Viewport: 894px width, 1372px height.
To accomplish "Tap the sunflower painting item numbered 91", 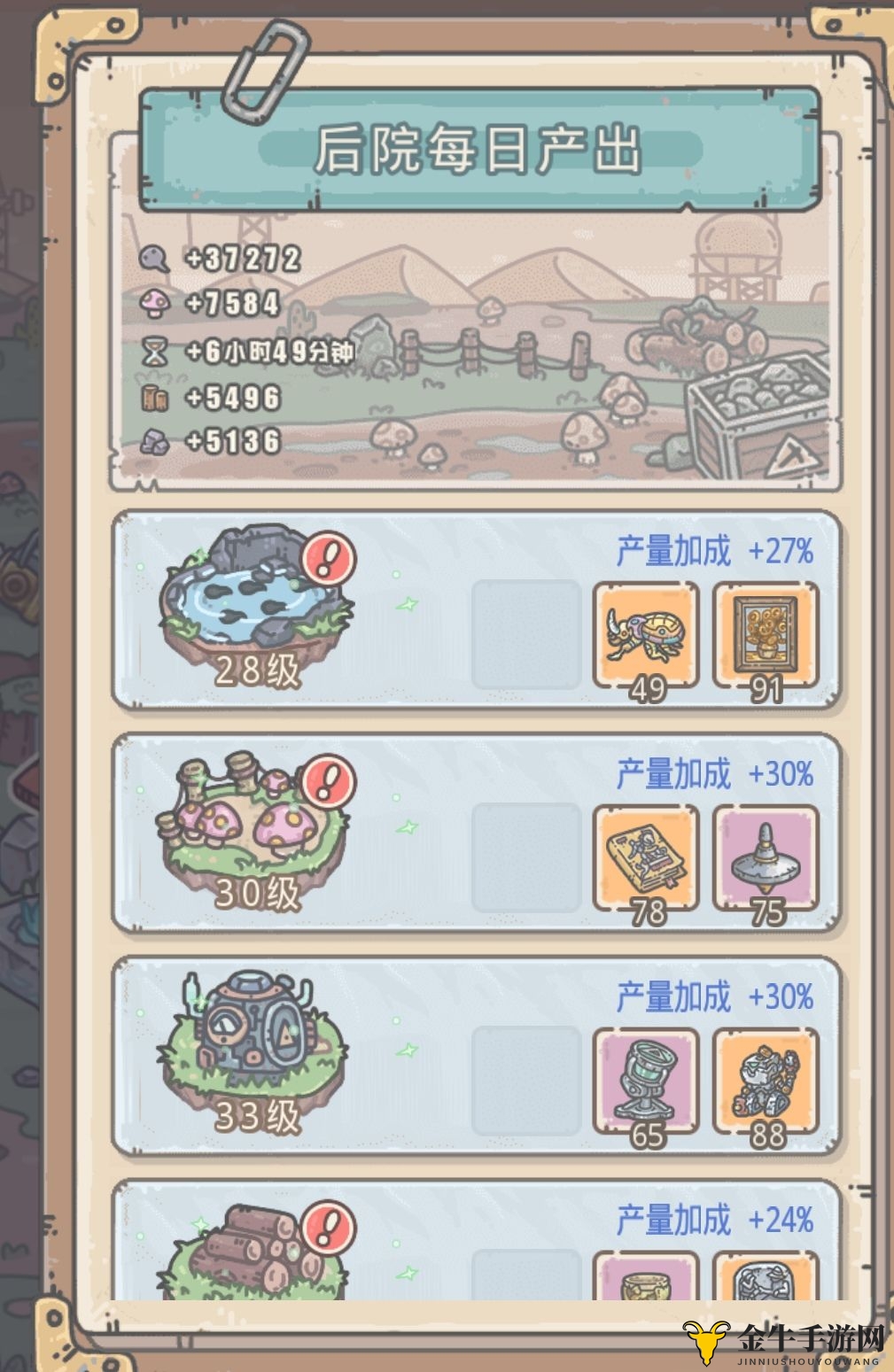I will tap(766, 634).
